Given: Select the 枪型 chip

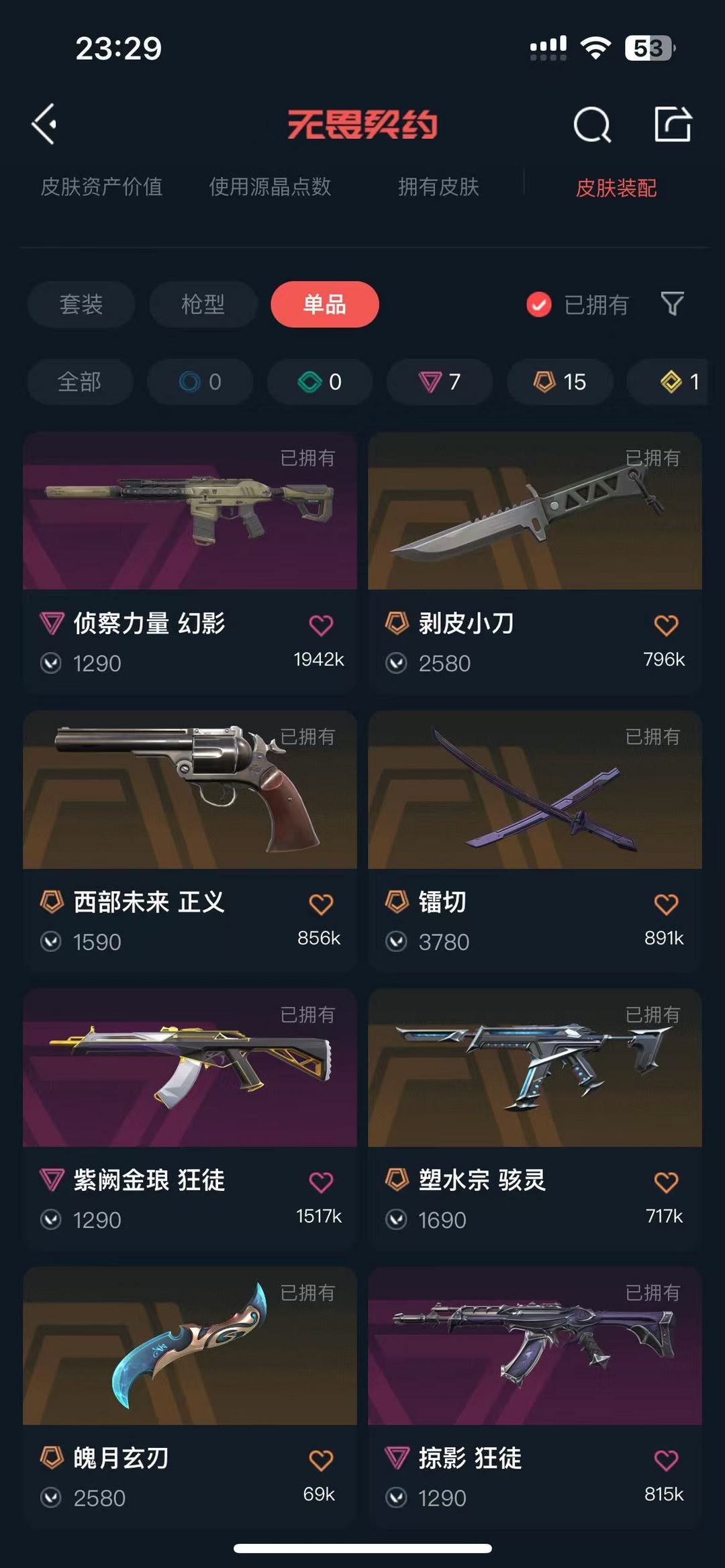Looking at the screenshot, I should point(203,305).
